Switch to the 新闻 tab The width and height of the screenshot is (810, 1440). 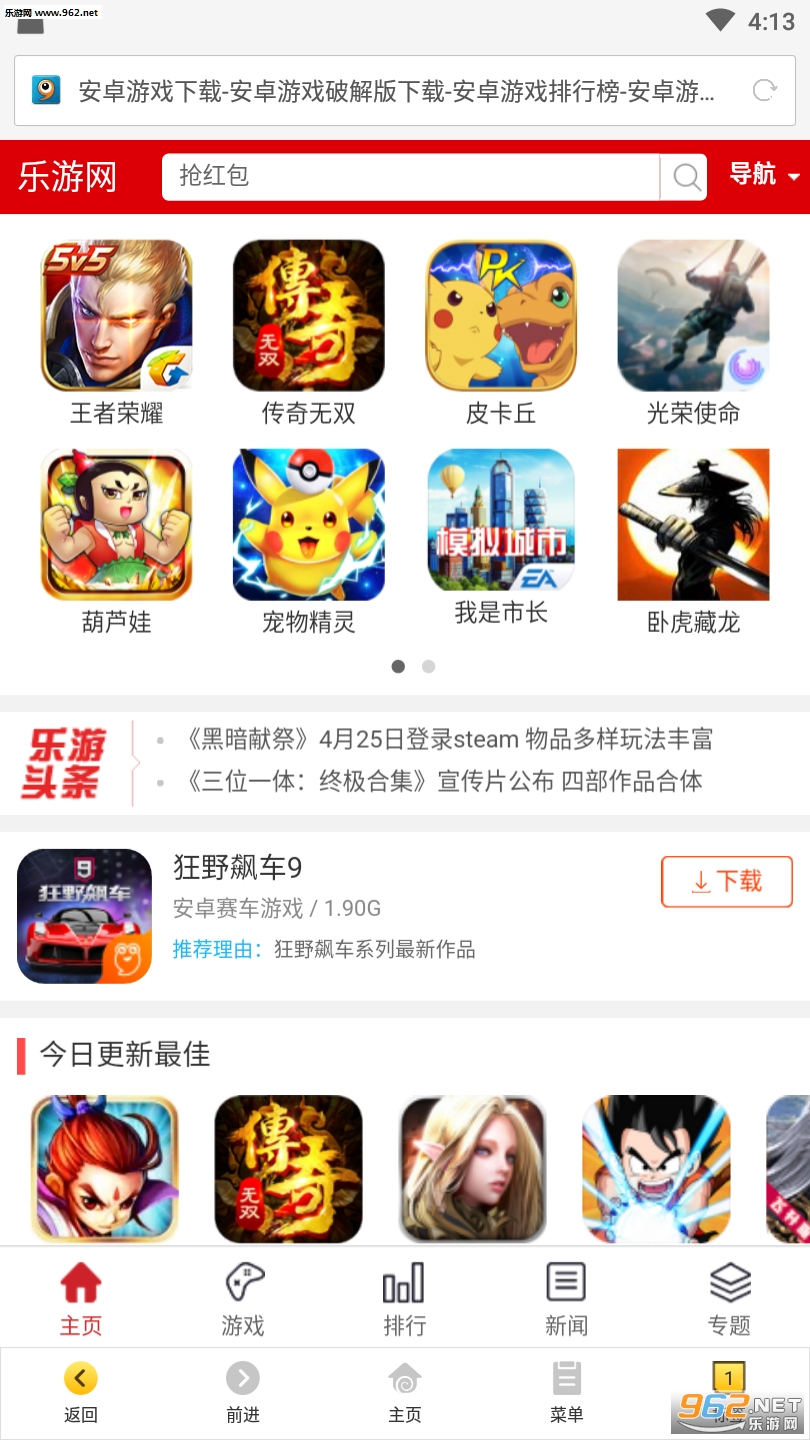(567, 1298)
